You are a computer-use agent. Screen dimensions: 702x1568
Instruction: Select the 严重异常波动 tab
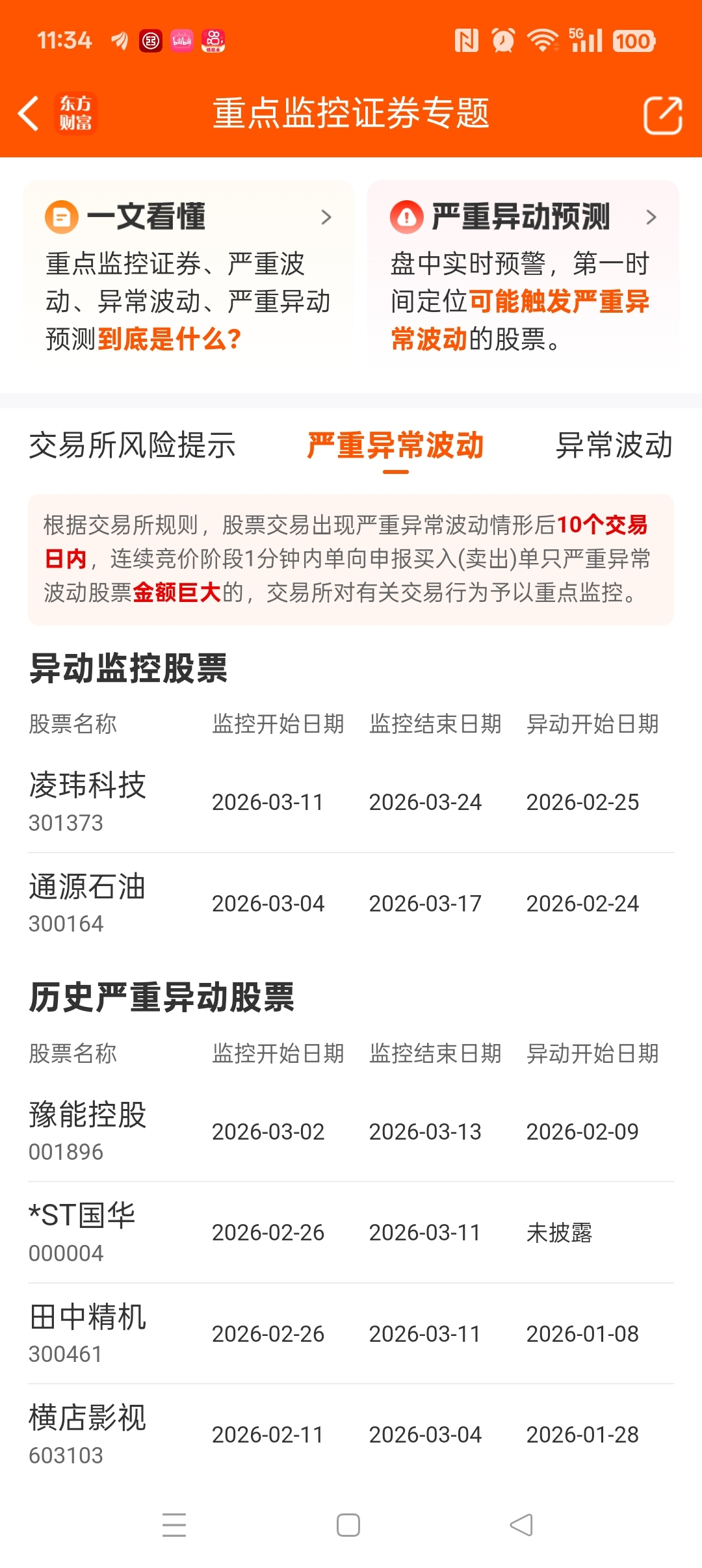(x=395, y=445)
